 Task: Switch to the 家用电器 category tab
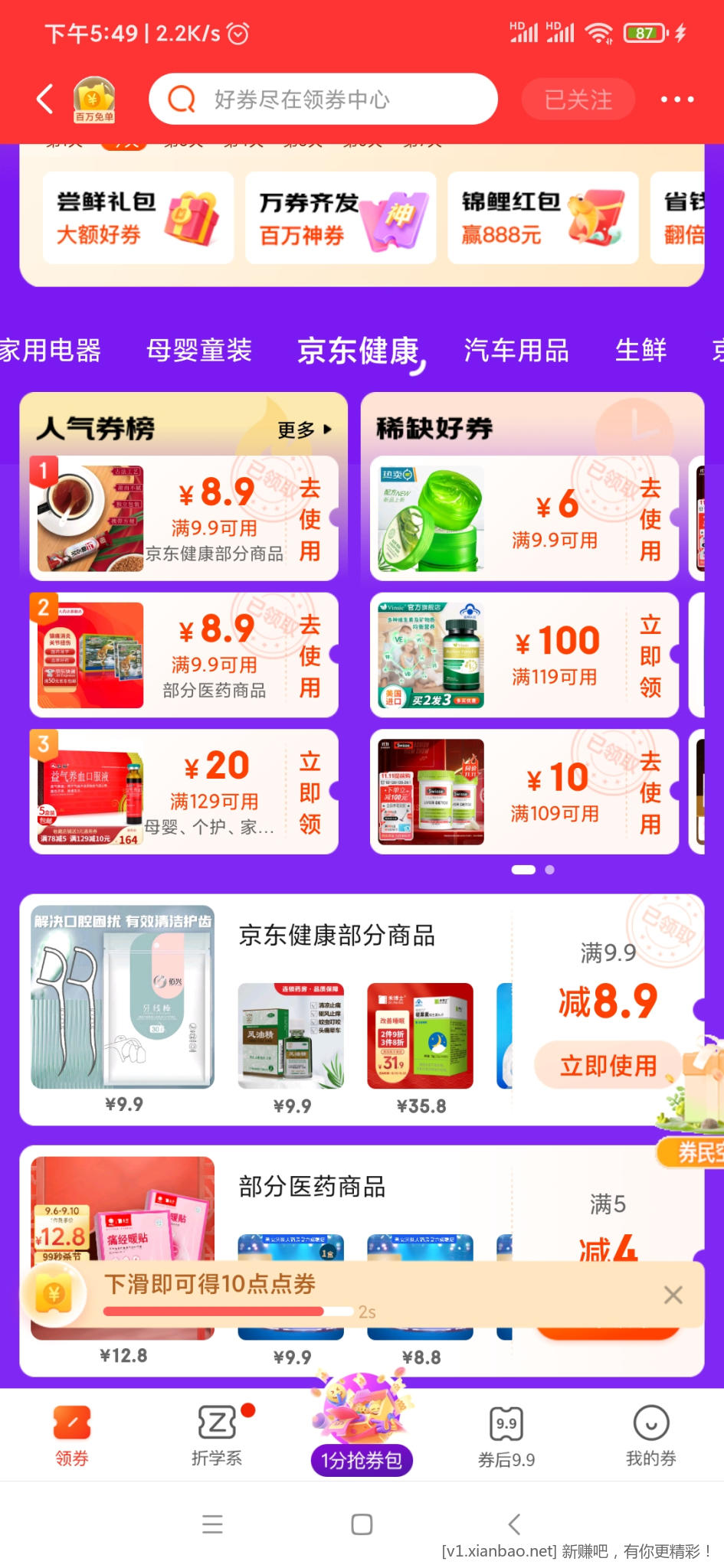pyautogui.click(x=51, y=351)
